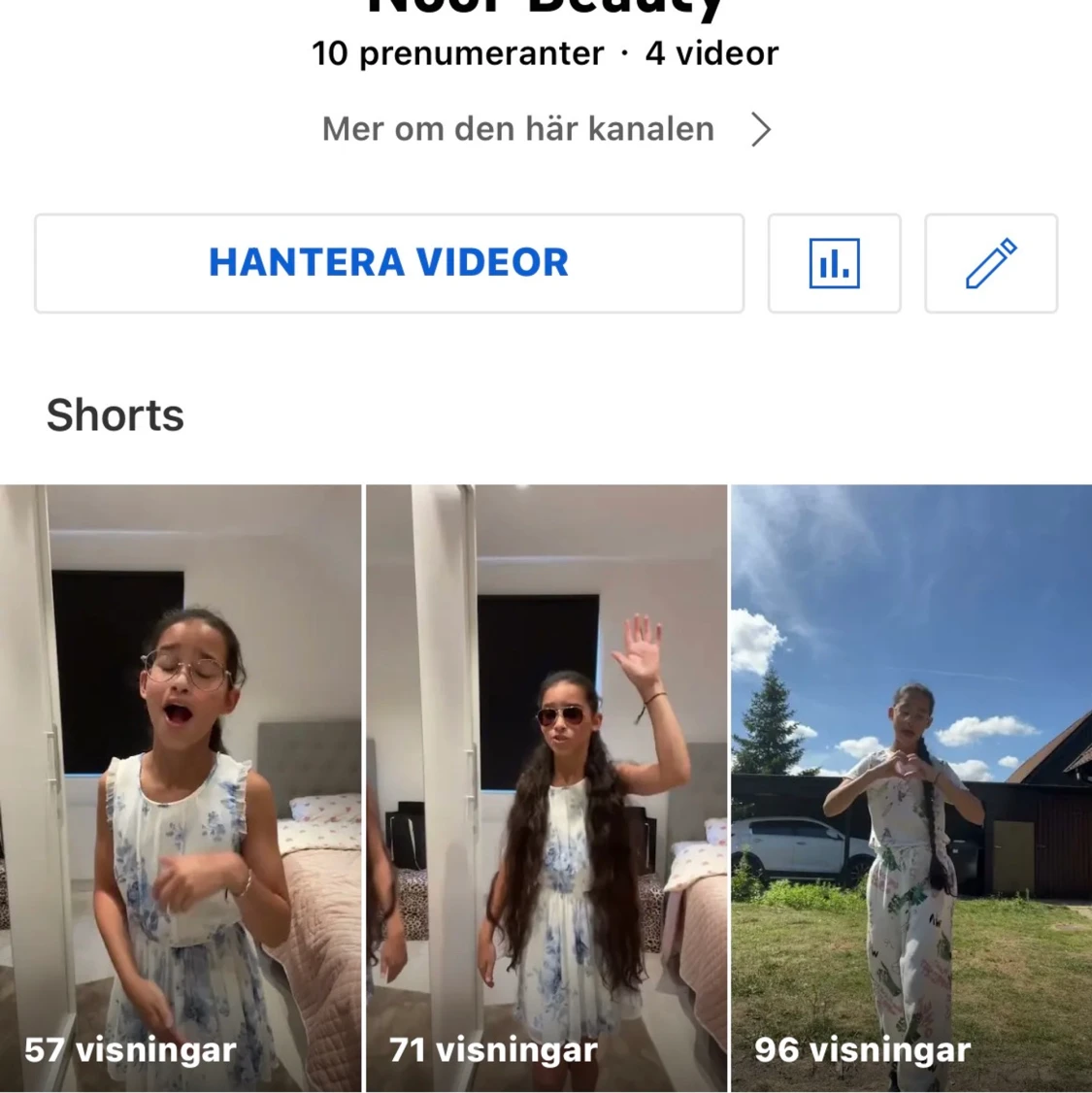Tap the HANTERA VIDEOR button
This screenshot has width=1092, height=1093.
click(x=389, y=263)
